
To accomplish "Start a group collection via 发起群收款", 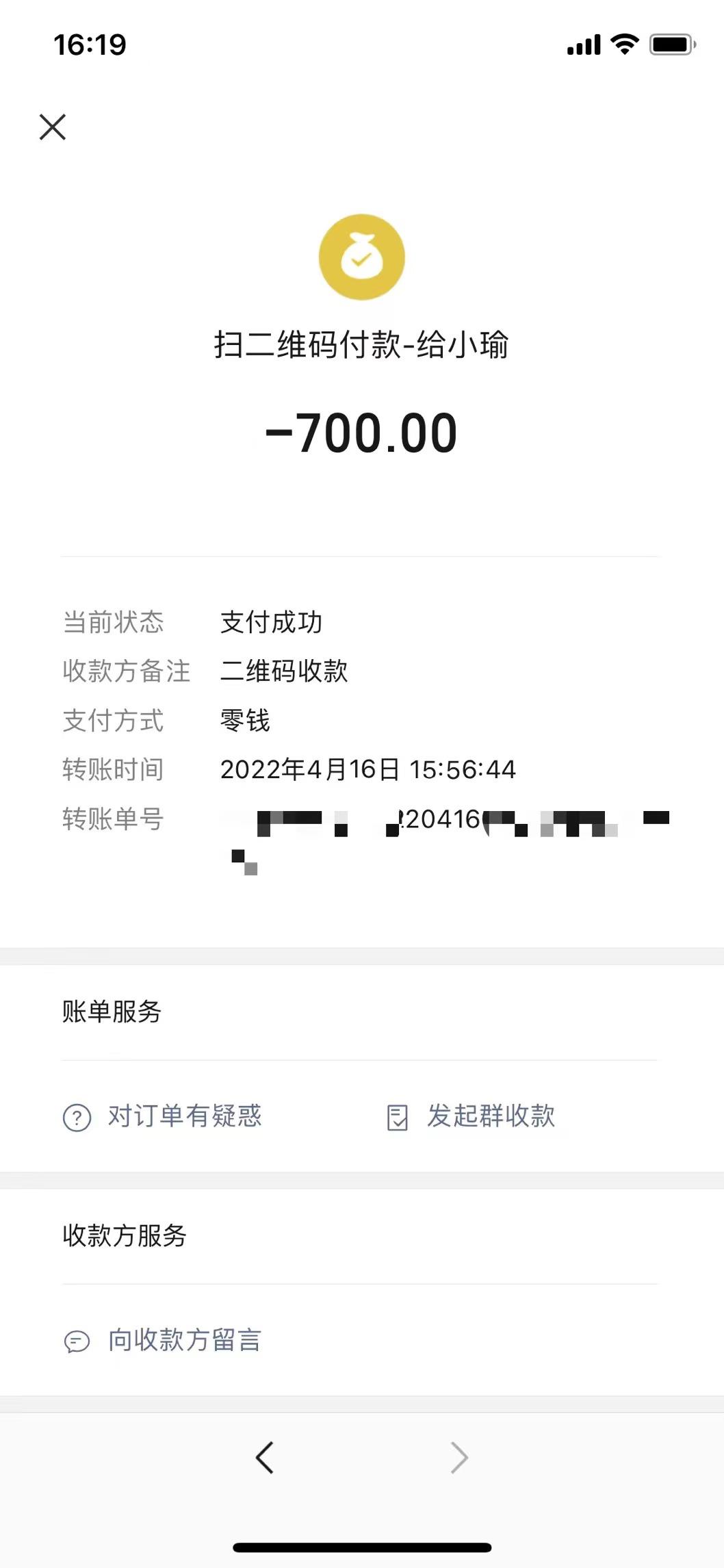I will tap(471, 1117).
